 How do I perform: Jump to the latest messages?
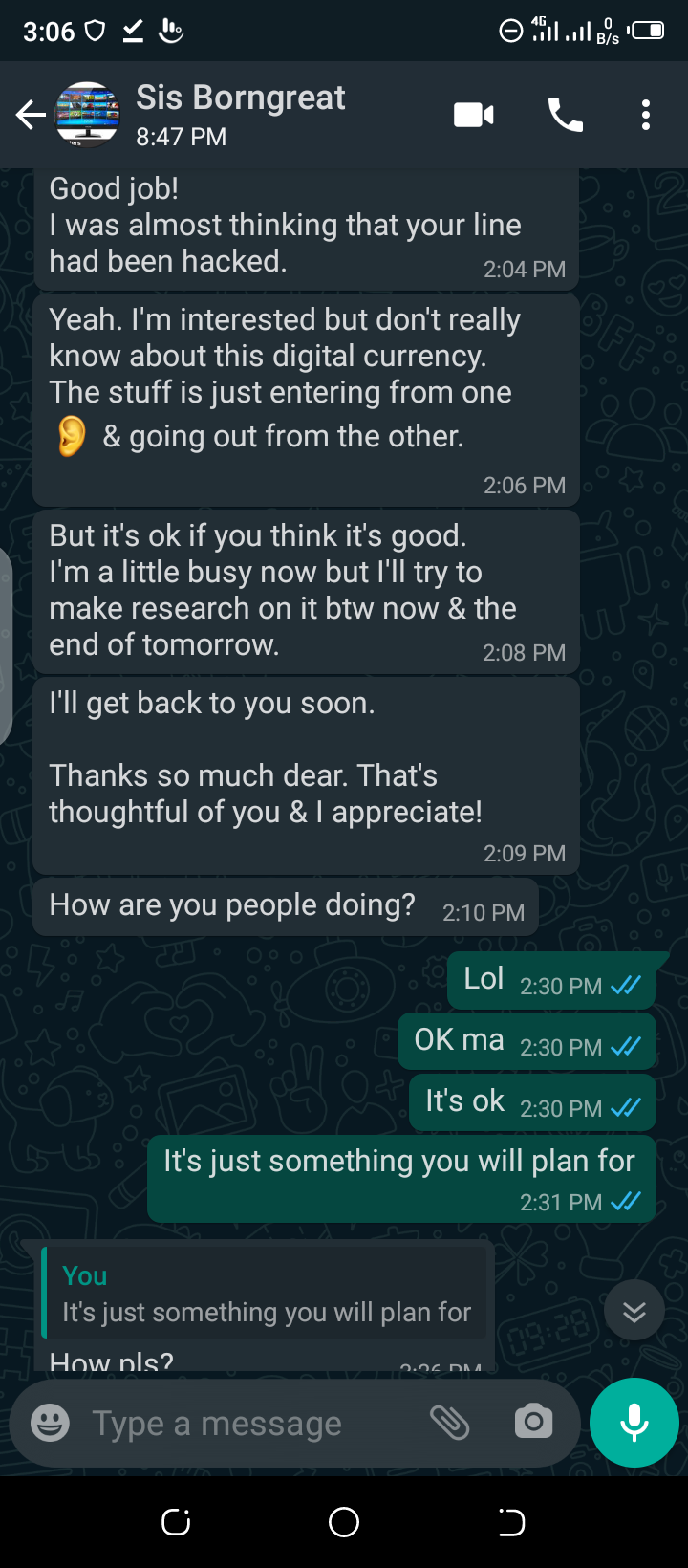634,1311
